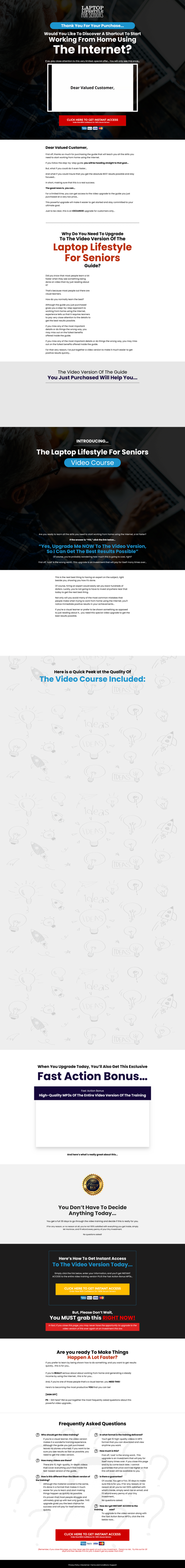Open the Terms and Conditions footer link
Screen dimensions: 185x1568
[99, 1564]
